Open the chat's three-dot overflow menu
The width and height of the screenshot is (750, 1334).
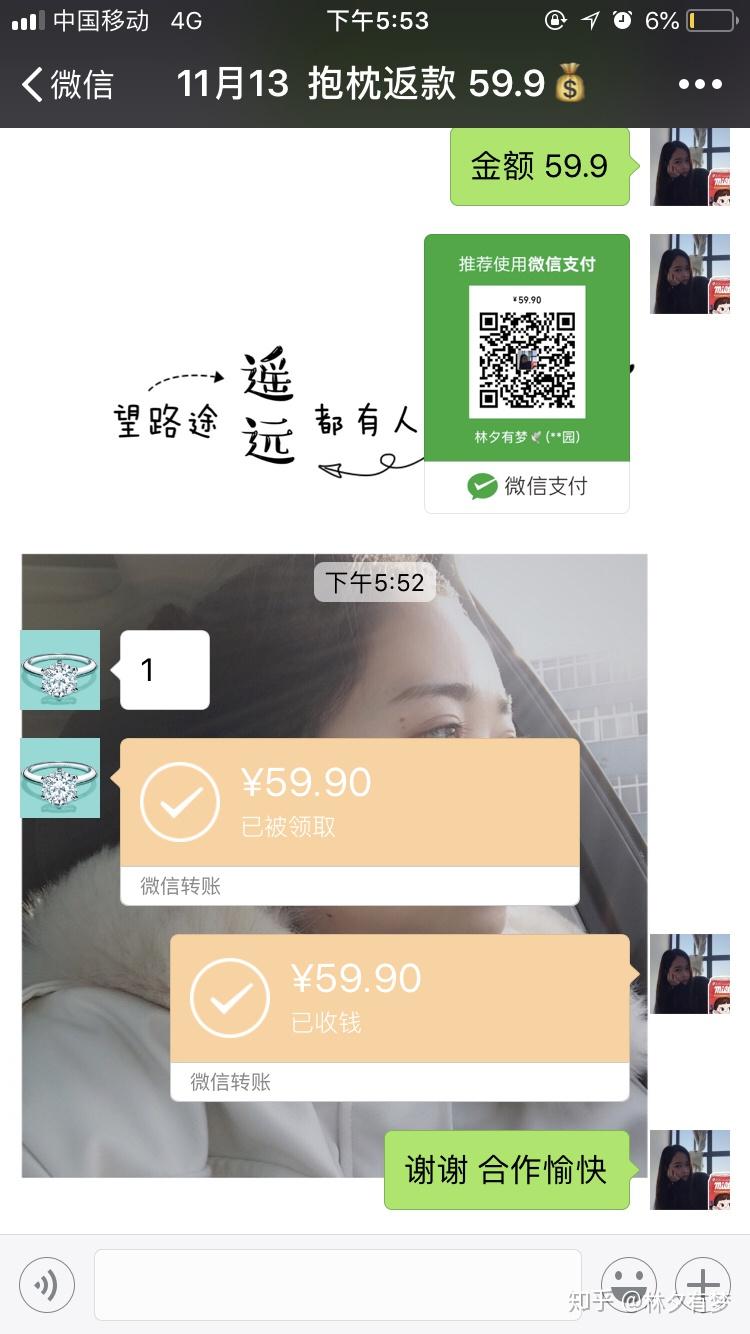tap(700, 85)
